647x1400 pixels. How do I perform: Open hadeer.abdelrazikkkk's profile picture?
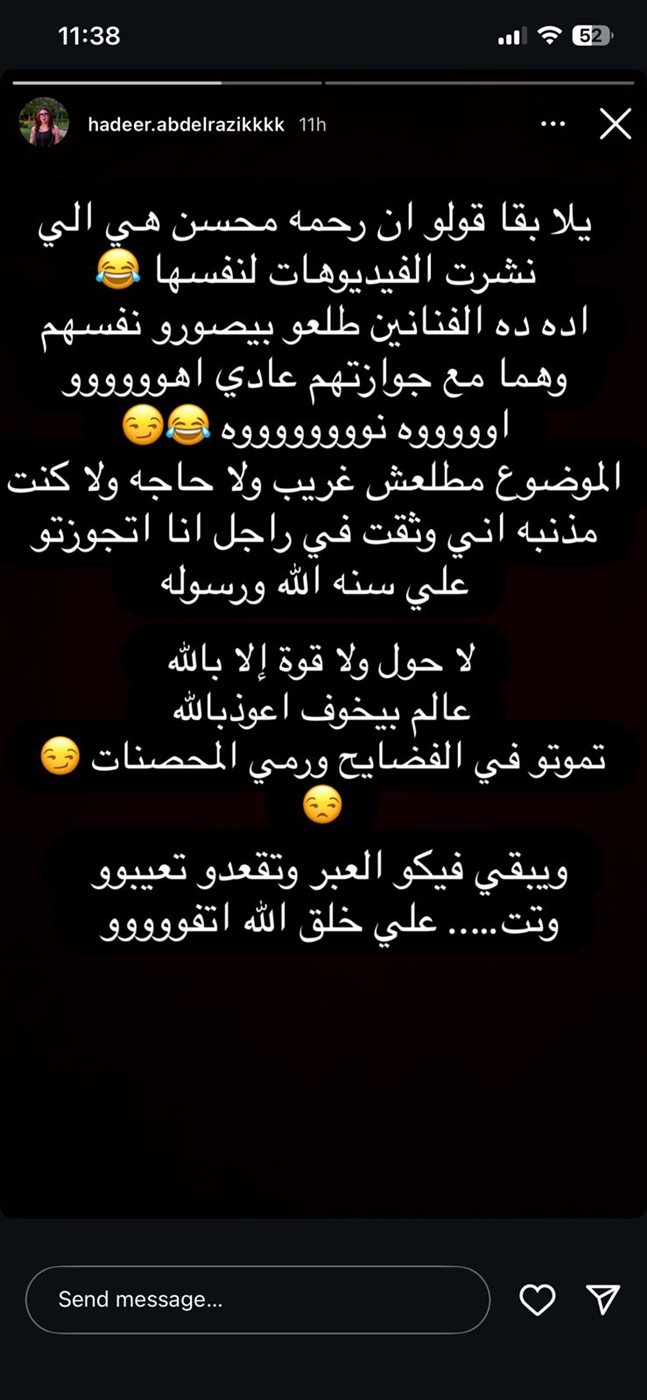pyautogui.click(x=44, y=123)
